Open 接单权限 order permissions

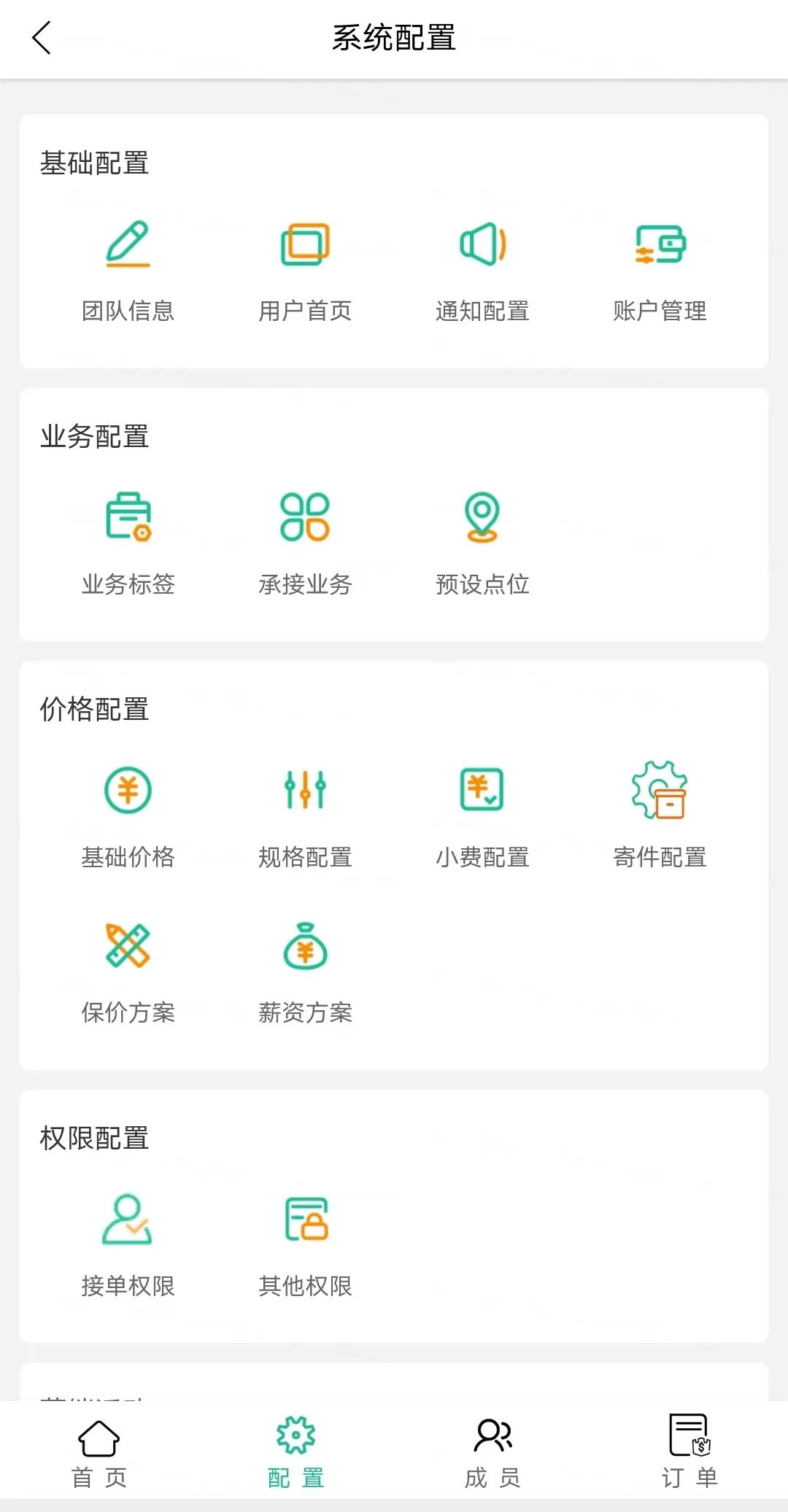(128, 1246)
